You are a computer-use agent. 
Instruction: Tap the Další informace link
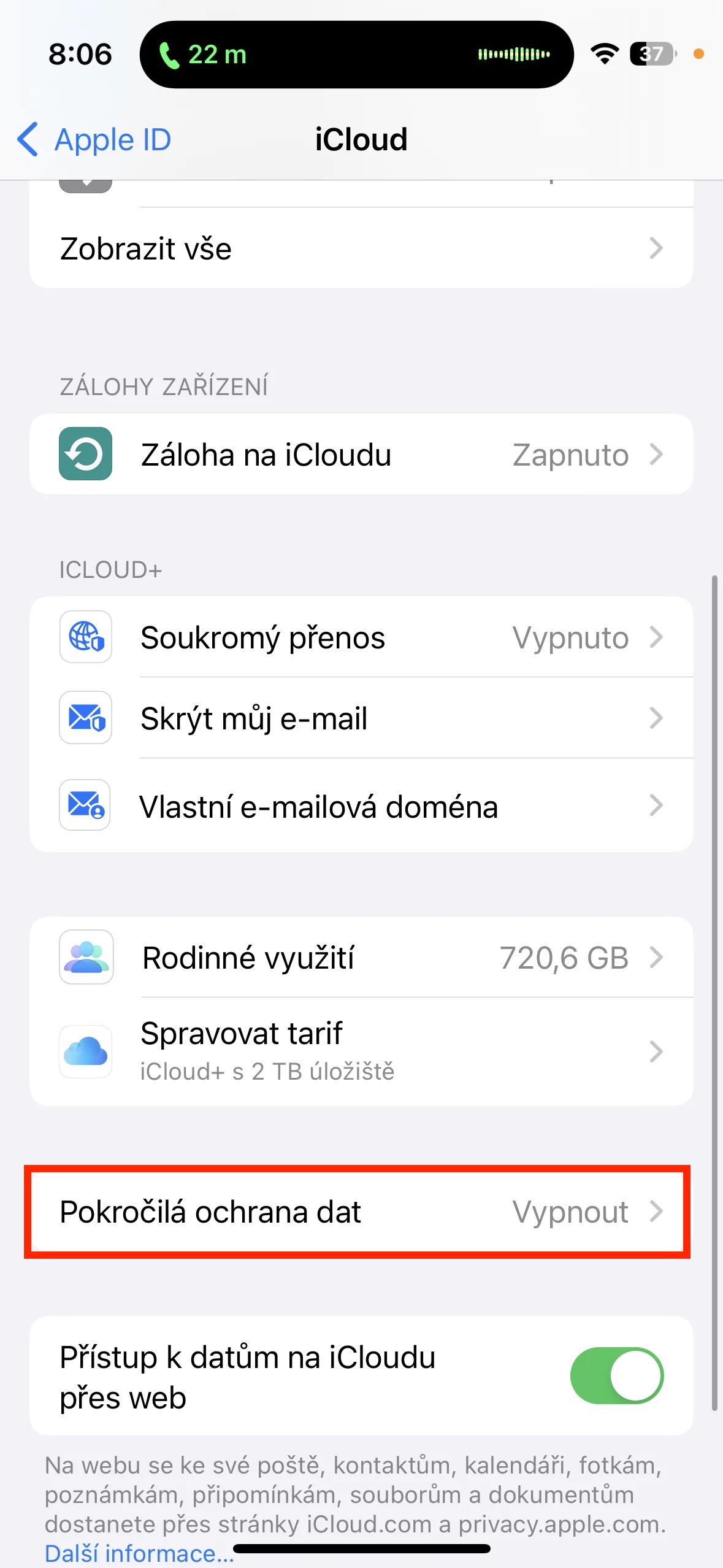(x=139, y=1553)
